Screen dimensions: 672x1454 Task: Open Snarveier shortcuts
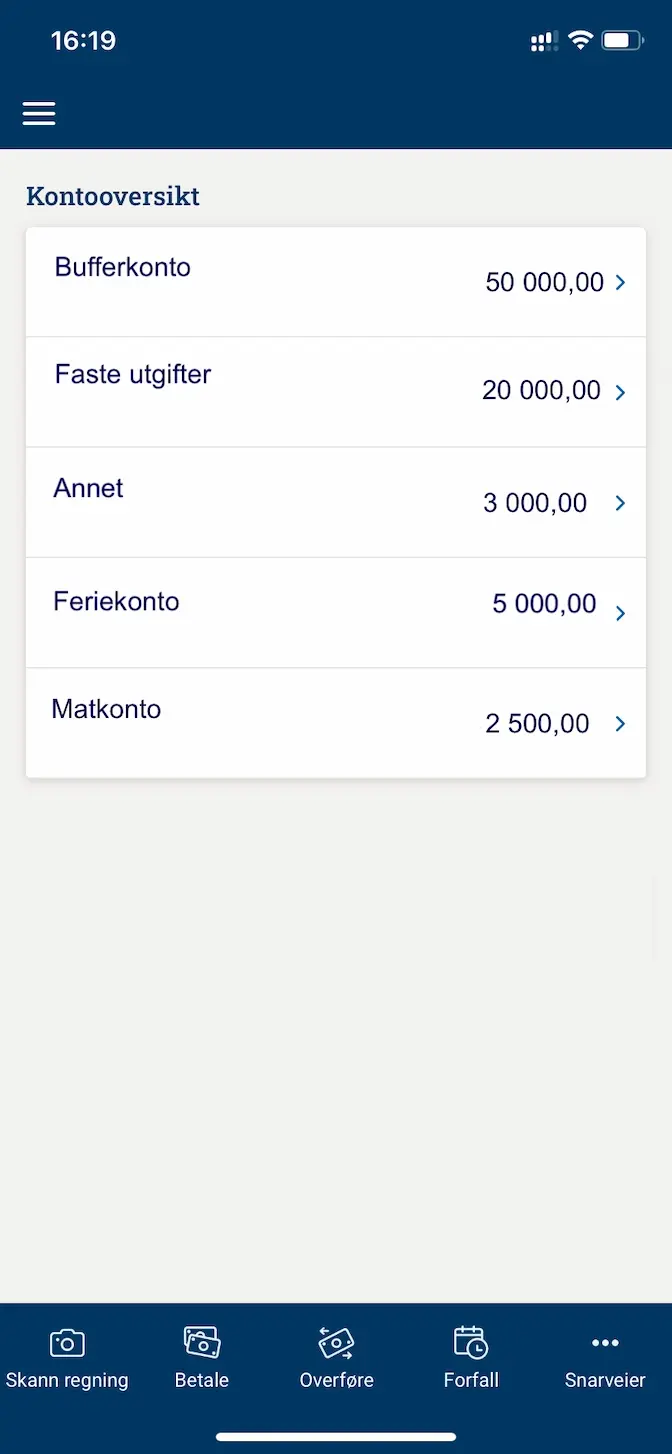(x=605, y=1358)
